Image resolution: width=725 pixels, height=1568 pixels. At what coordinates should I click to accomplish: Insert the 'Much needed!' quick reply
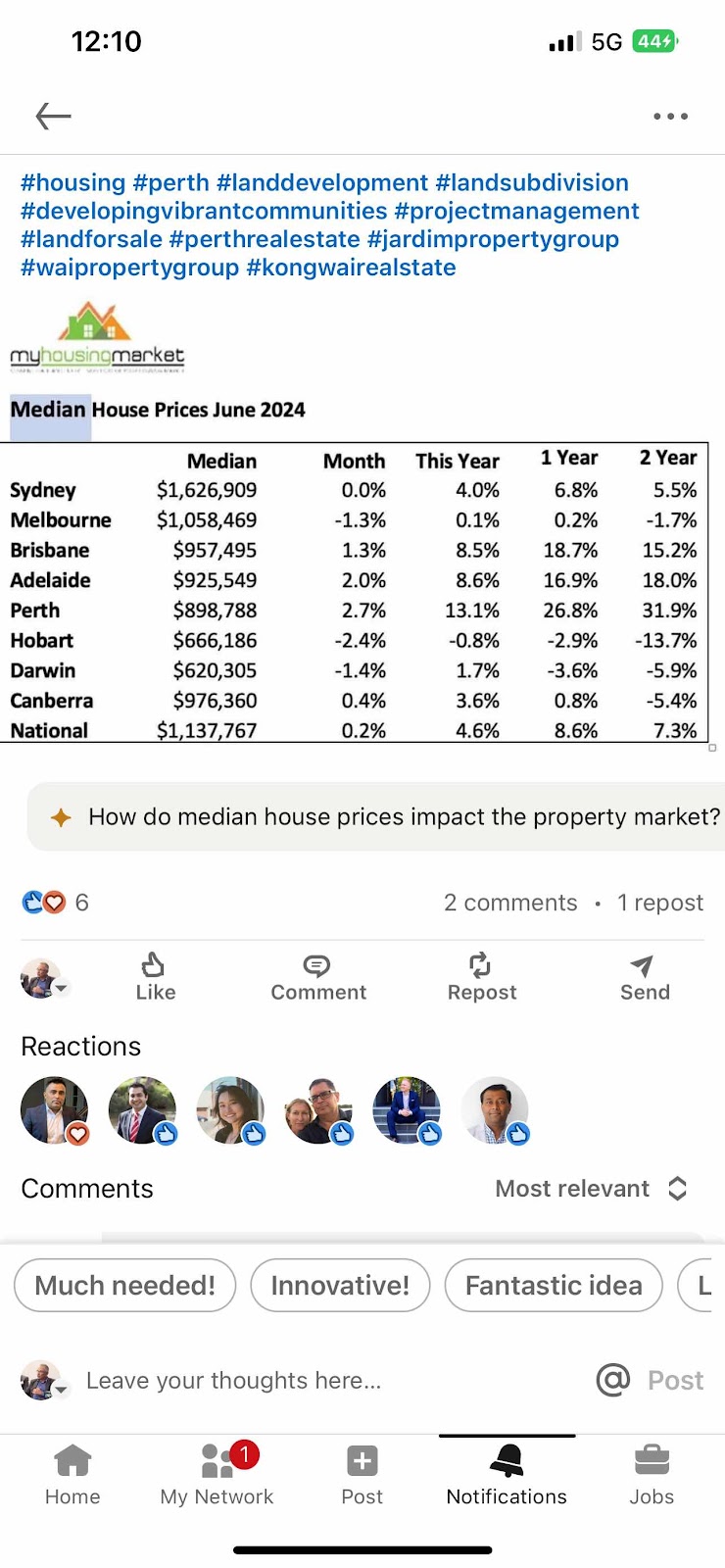[125, 1285]
